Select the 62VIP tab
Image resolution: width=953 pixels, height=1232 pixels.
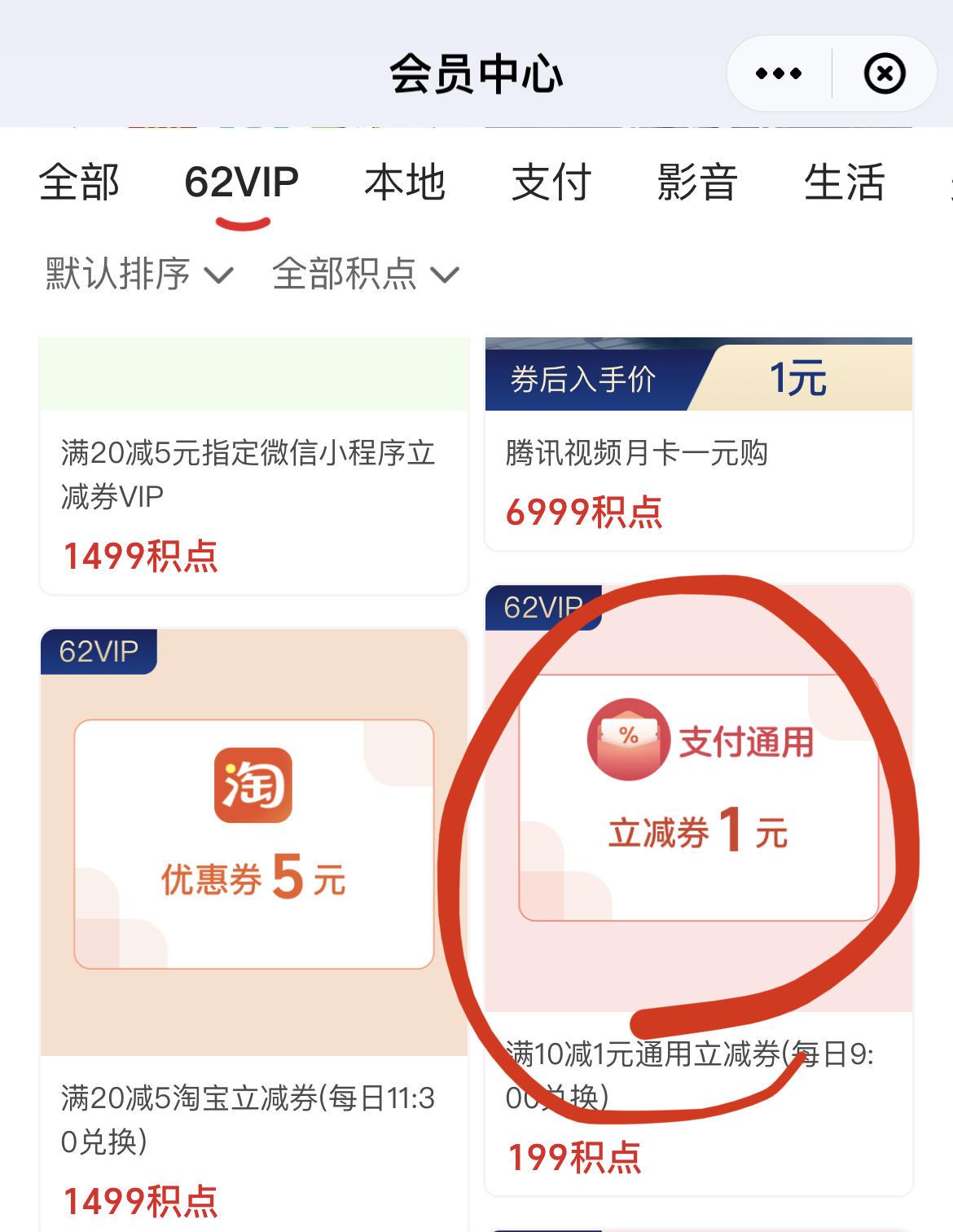242,182
